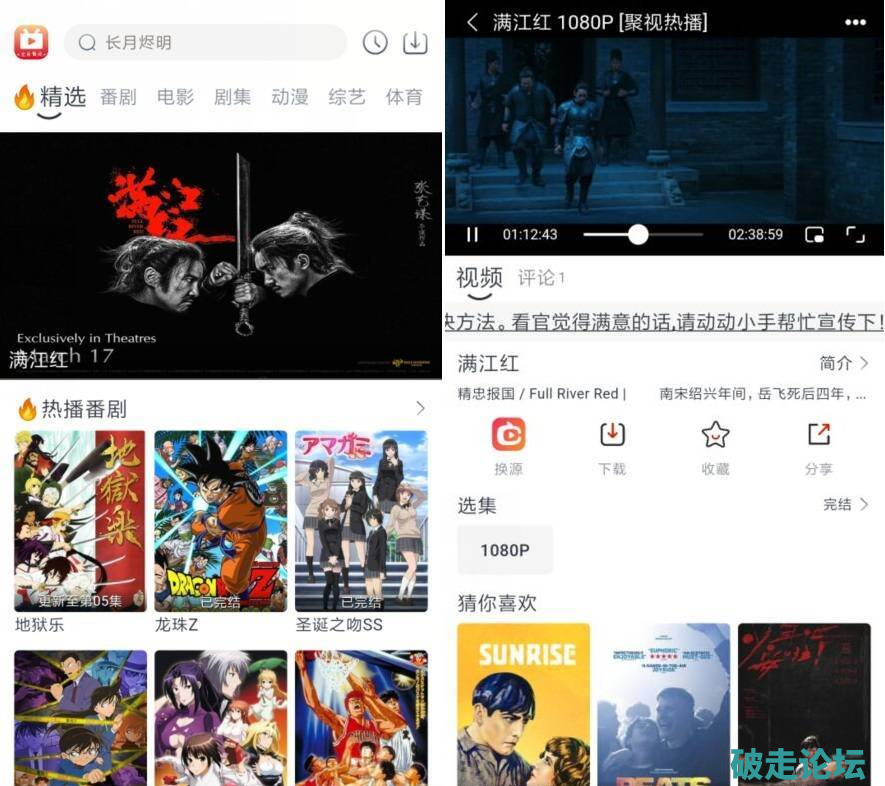Tap 换源 to change video source
This screenshot has width=885, height=786.
508,445
